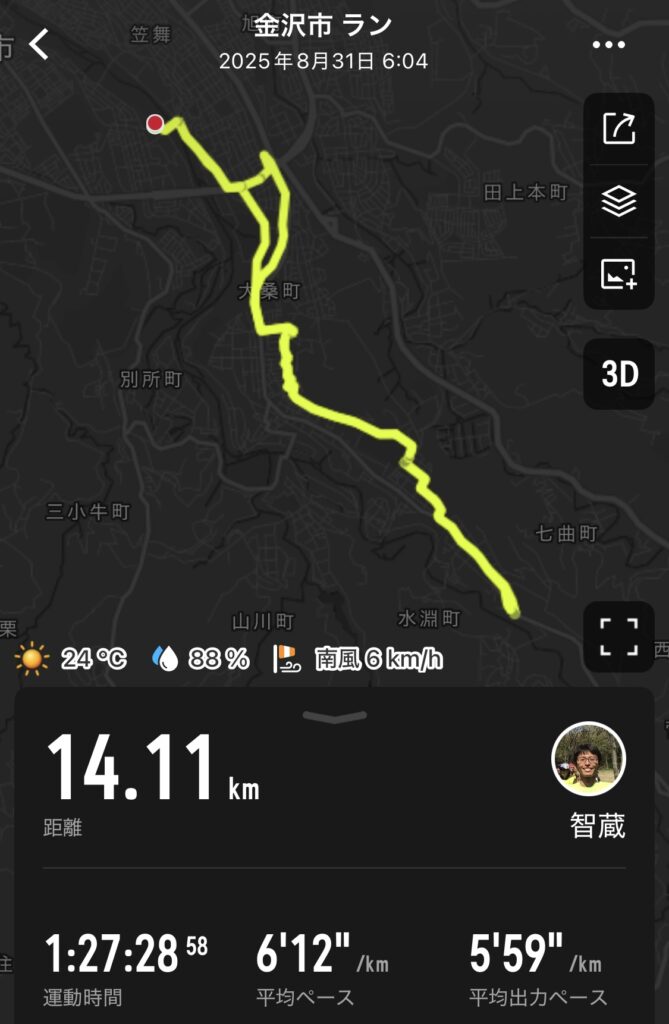Add a photo to the activity
Viewport: 669px width, 1024px height.
(619, 273)
